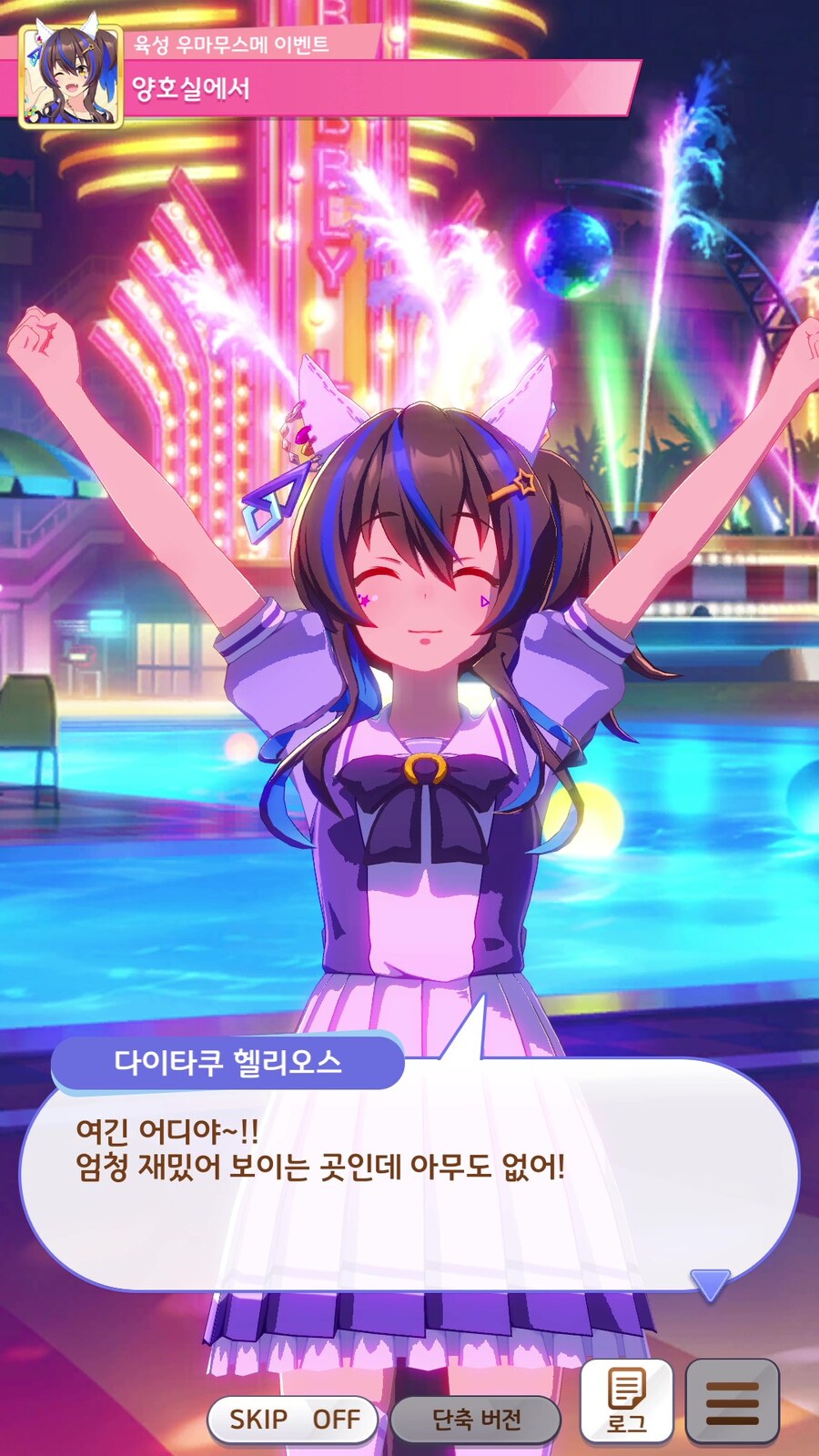Open the 로그 dialogue log
Screen dimensions: 819x1456
tap(626, 1401)
